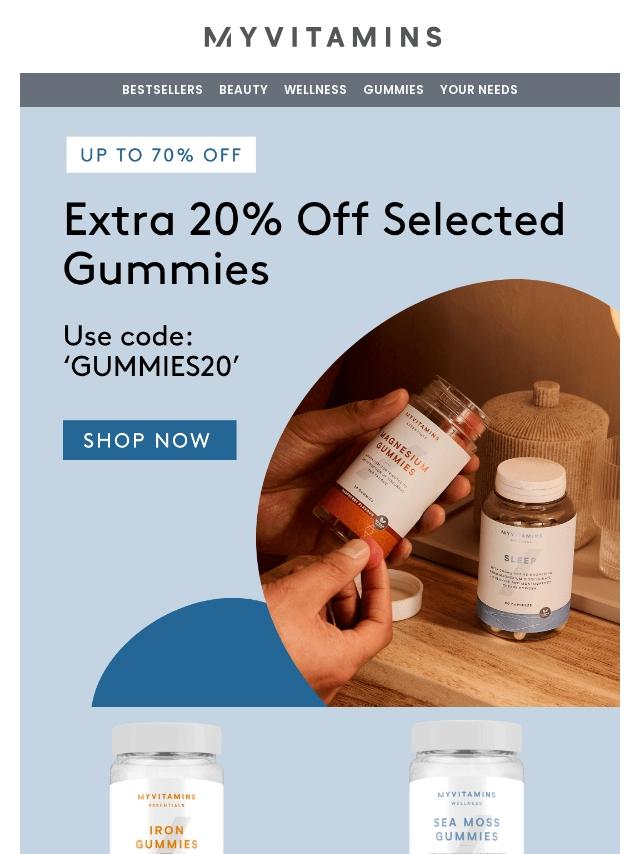Open the Wellness section
The width and height of the screenshot is (640, 854).
click(x=315, y=90)
